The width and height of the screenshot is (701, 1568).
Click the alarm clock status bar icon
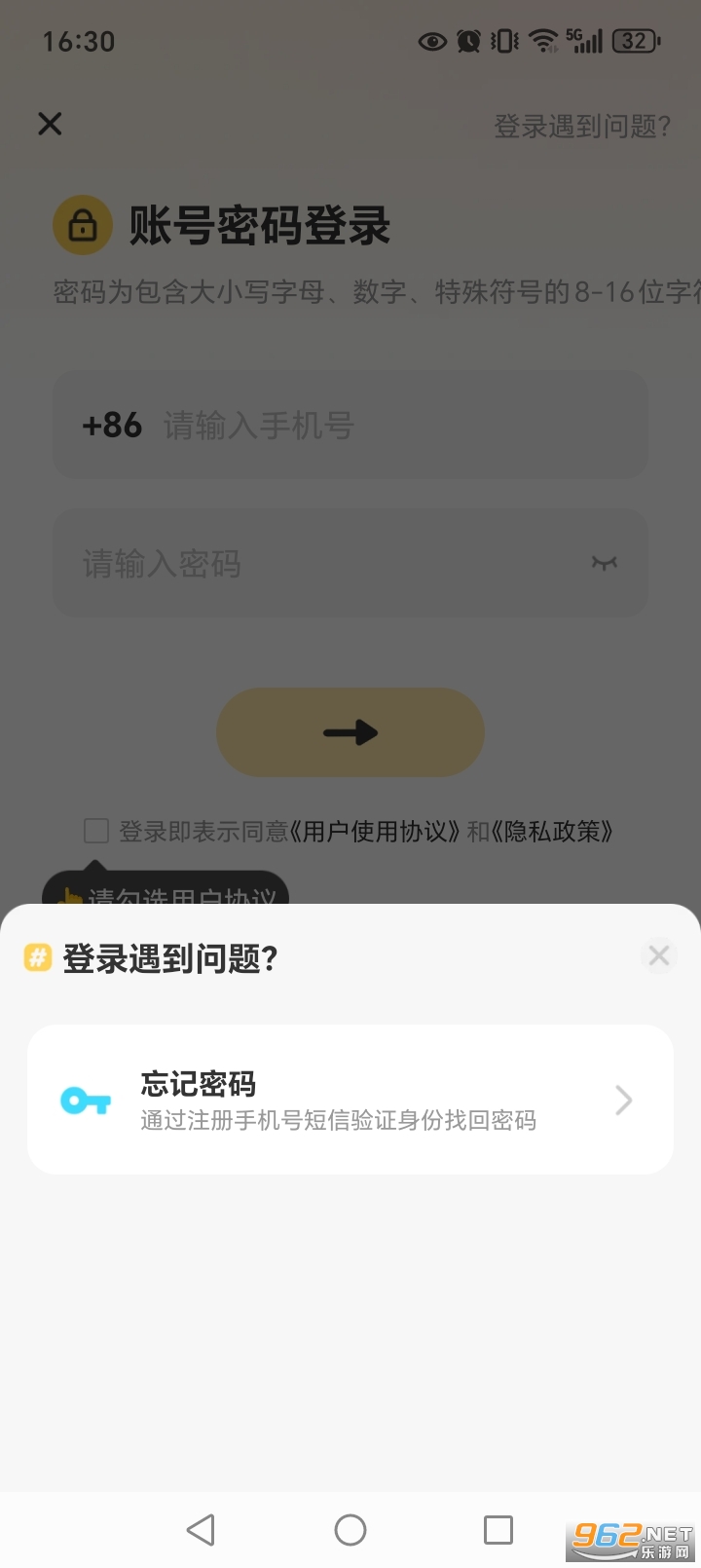click(x=468, y=41)
